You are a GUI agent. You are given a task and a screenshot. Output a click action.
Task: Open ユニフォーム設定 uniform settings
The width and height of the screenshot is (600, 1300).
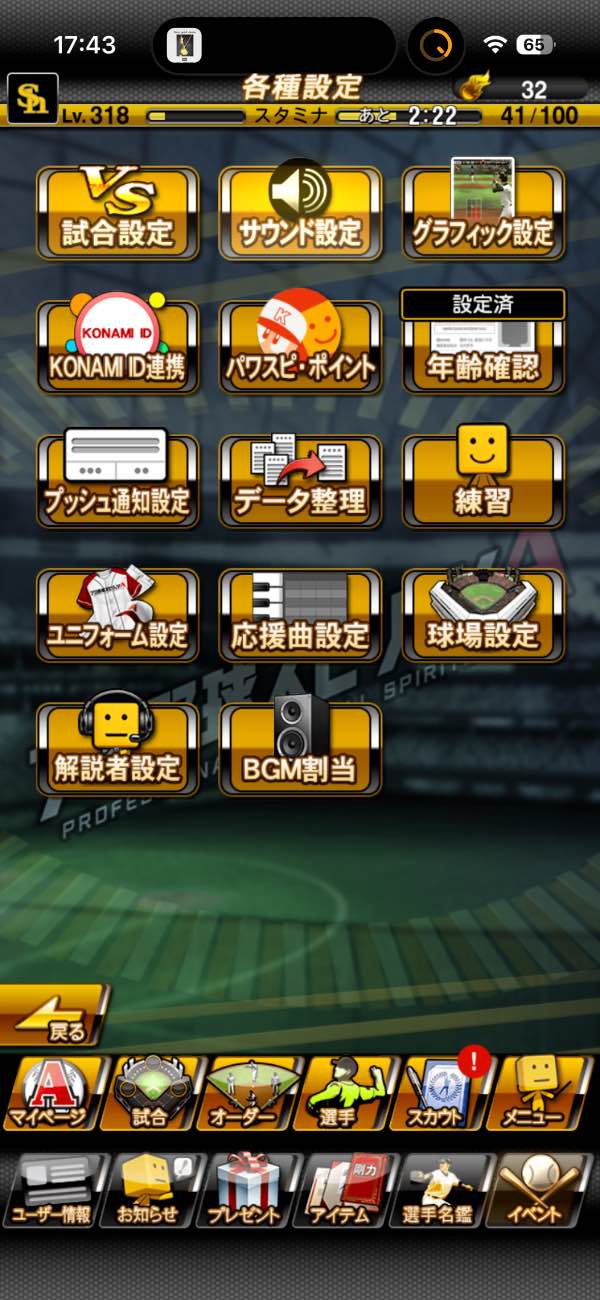coord(118,615)
